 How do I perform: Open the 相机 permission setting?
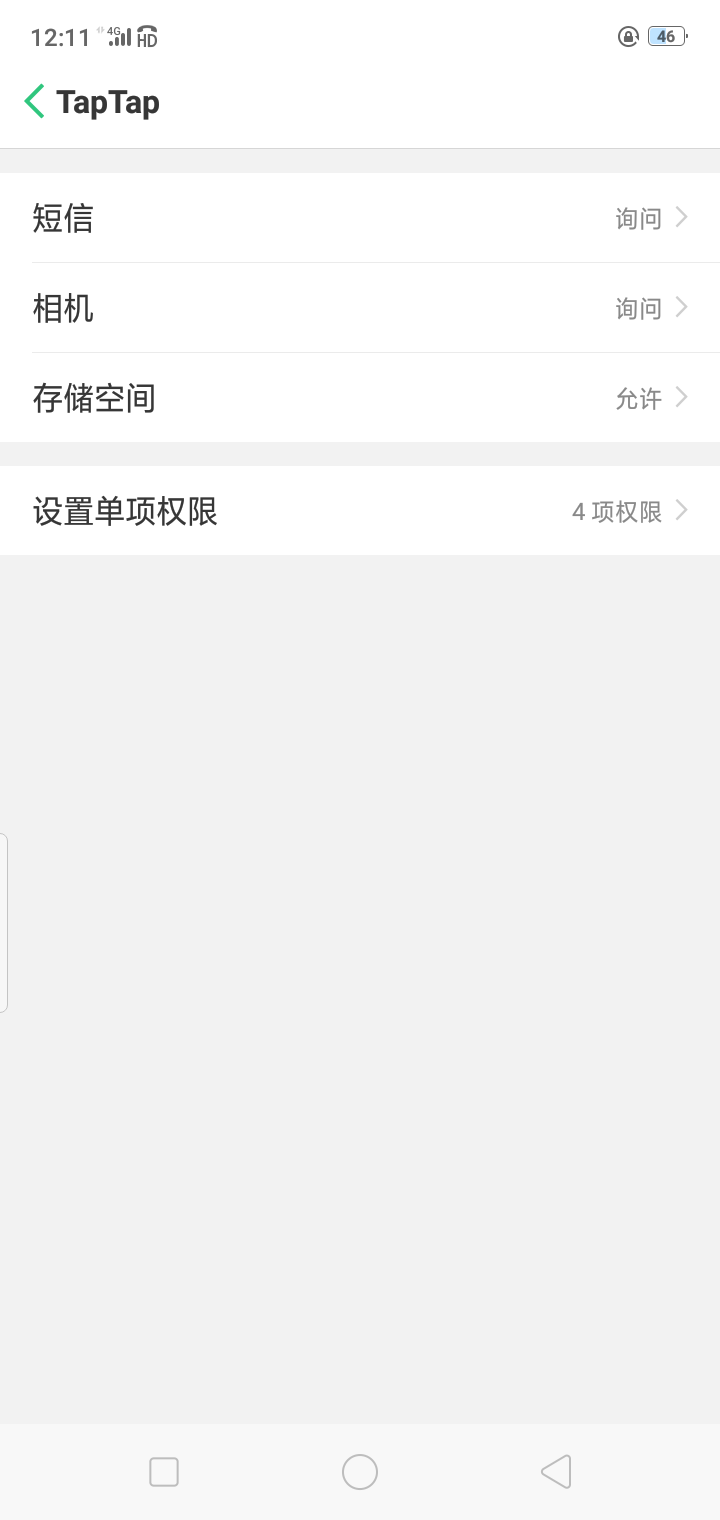[x=360, y=308]
